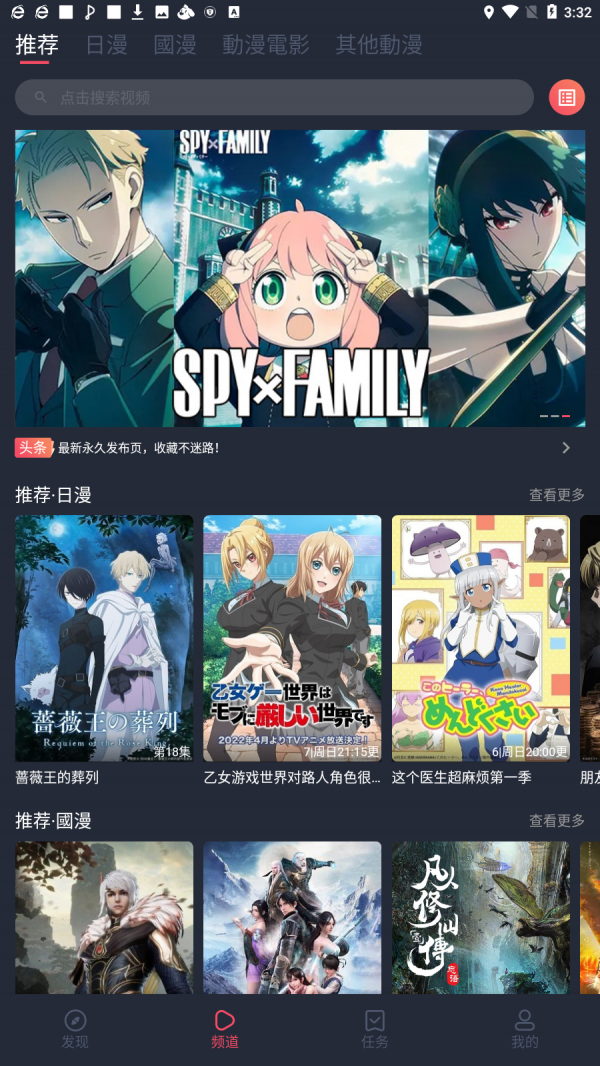Switch to the 國漫 tab

(175, 45)
